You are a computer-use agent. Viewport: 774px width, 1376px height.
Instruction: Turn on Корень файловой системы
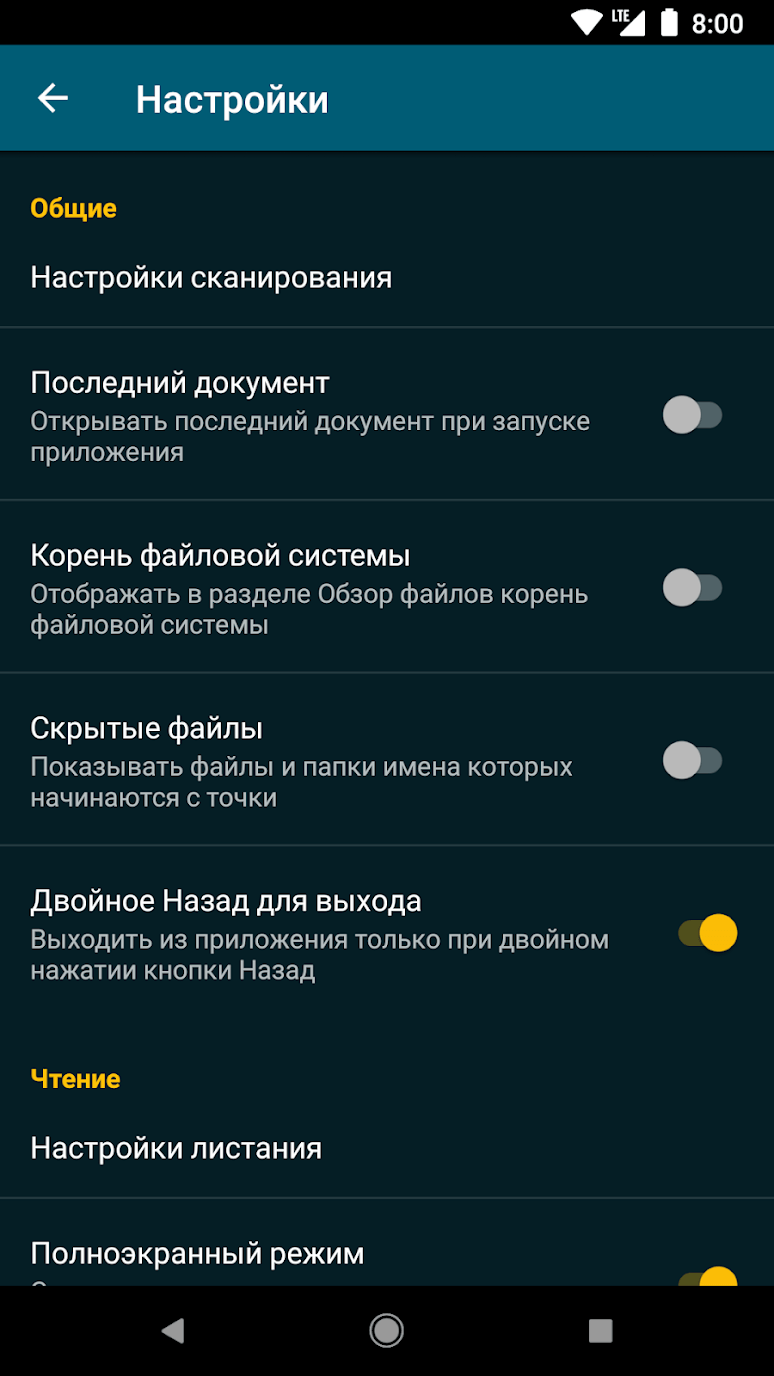coord(692,588)
